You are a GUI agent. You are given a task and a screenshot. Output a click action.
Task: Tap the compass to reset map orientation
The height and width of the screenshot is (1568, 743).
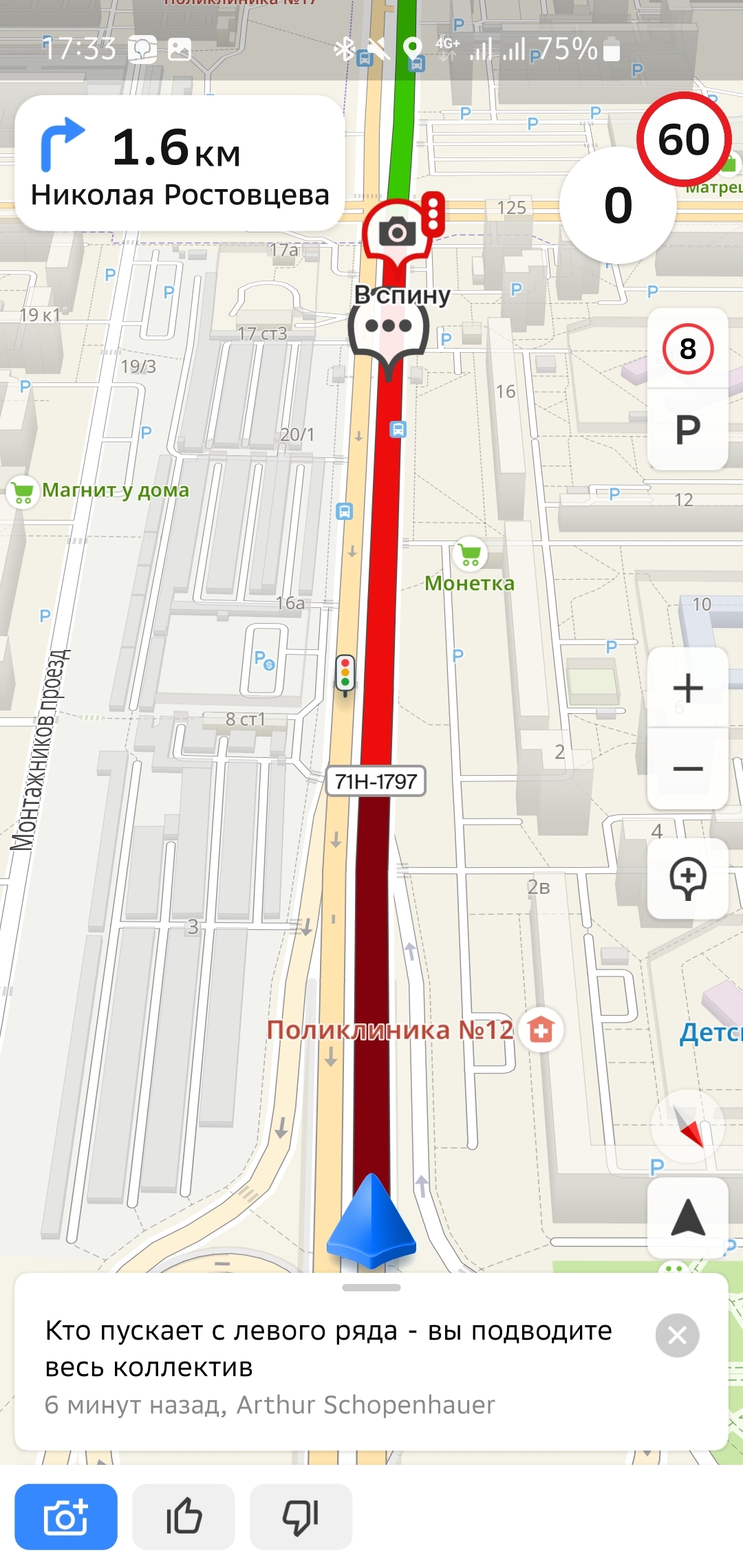[x=688, y=1126]
